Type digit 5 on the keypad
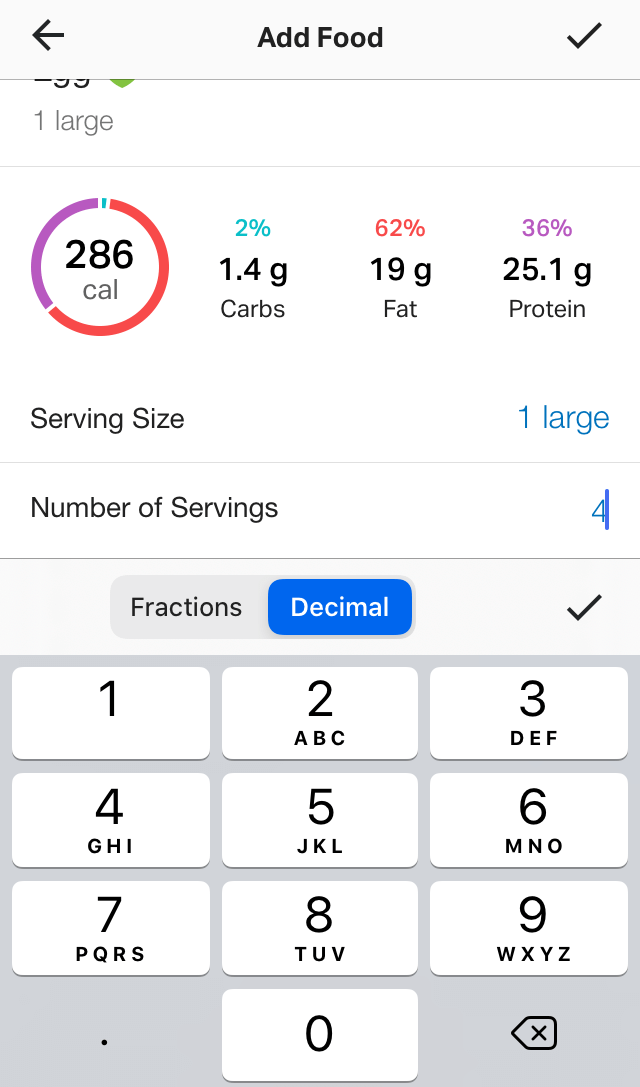Viewport: 640px width, 1087px height. pos(320,819)
